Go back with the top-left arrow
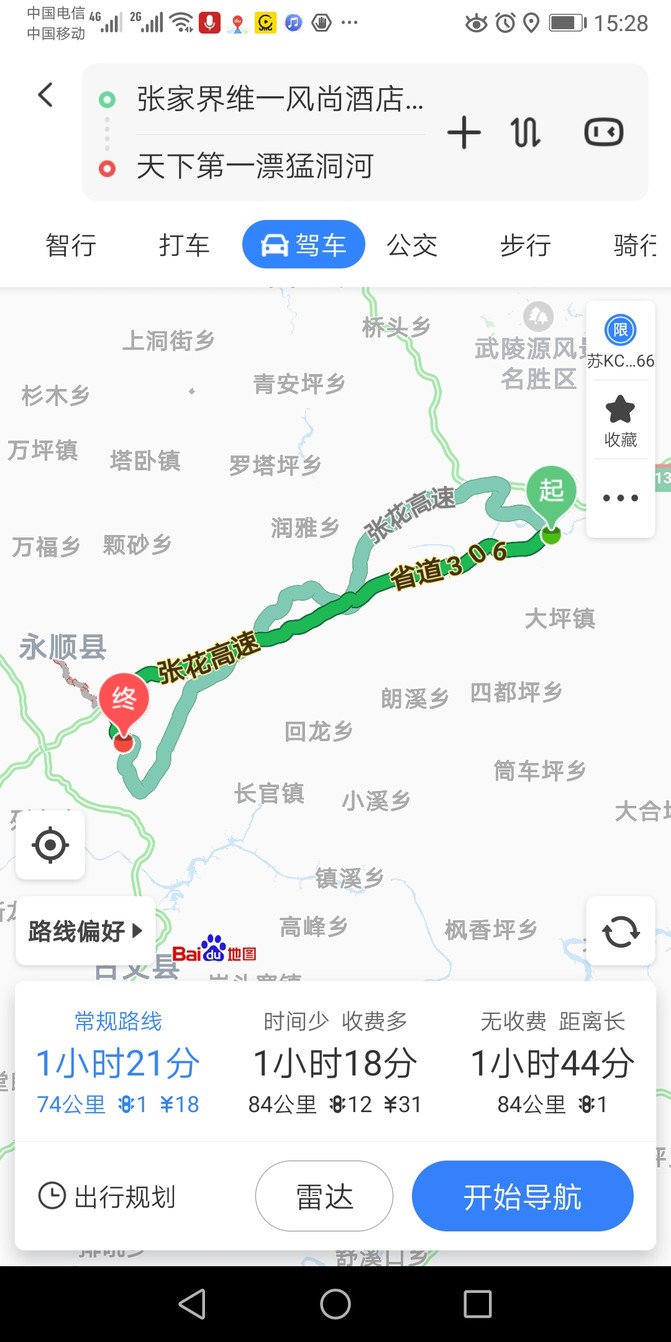The image size is (671, 1342). [x=45, y=95]
